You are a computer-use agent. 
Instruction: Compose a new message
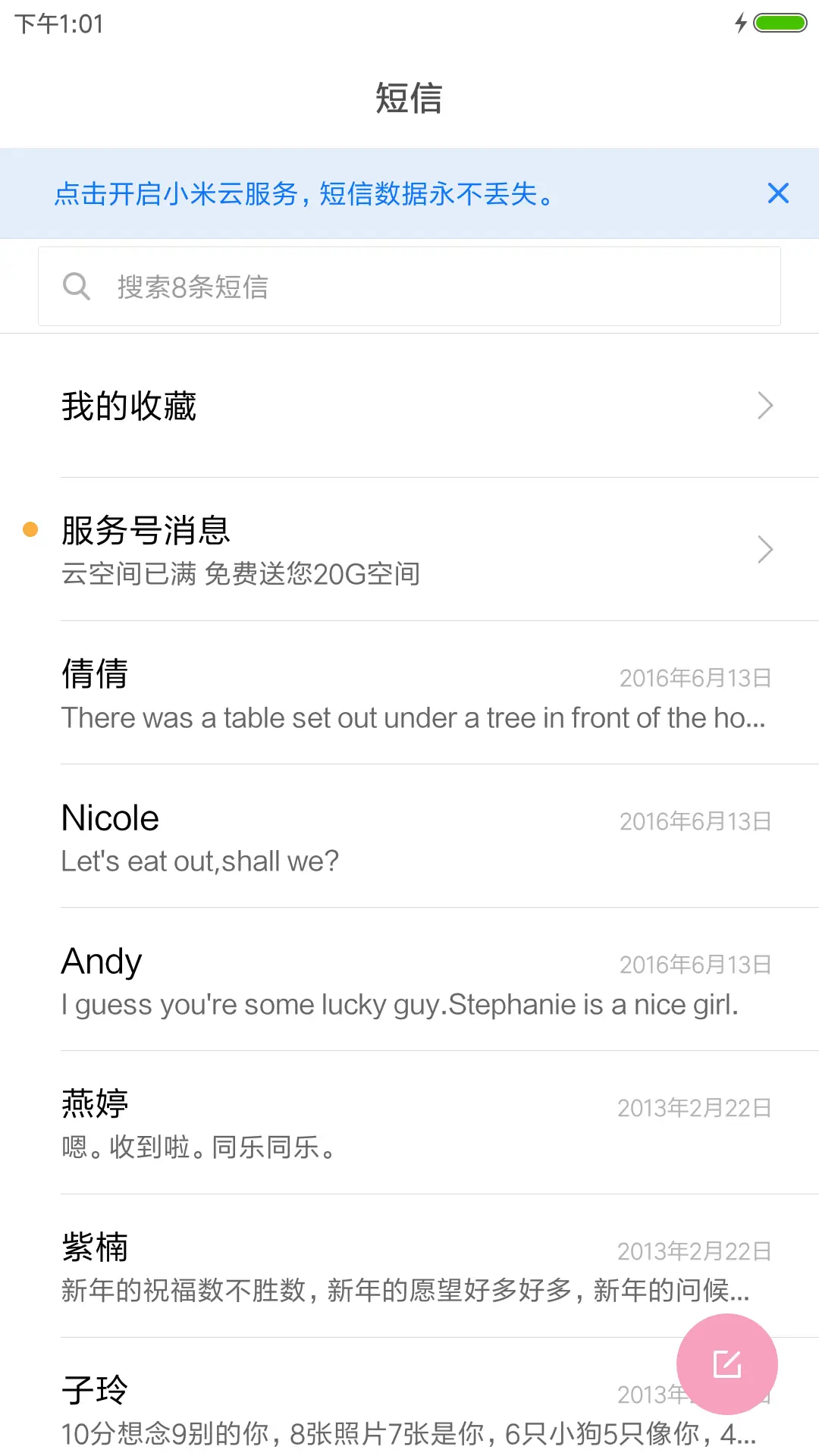(726, 1364)
